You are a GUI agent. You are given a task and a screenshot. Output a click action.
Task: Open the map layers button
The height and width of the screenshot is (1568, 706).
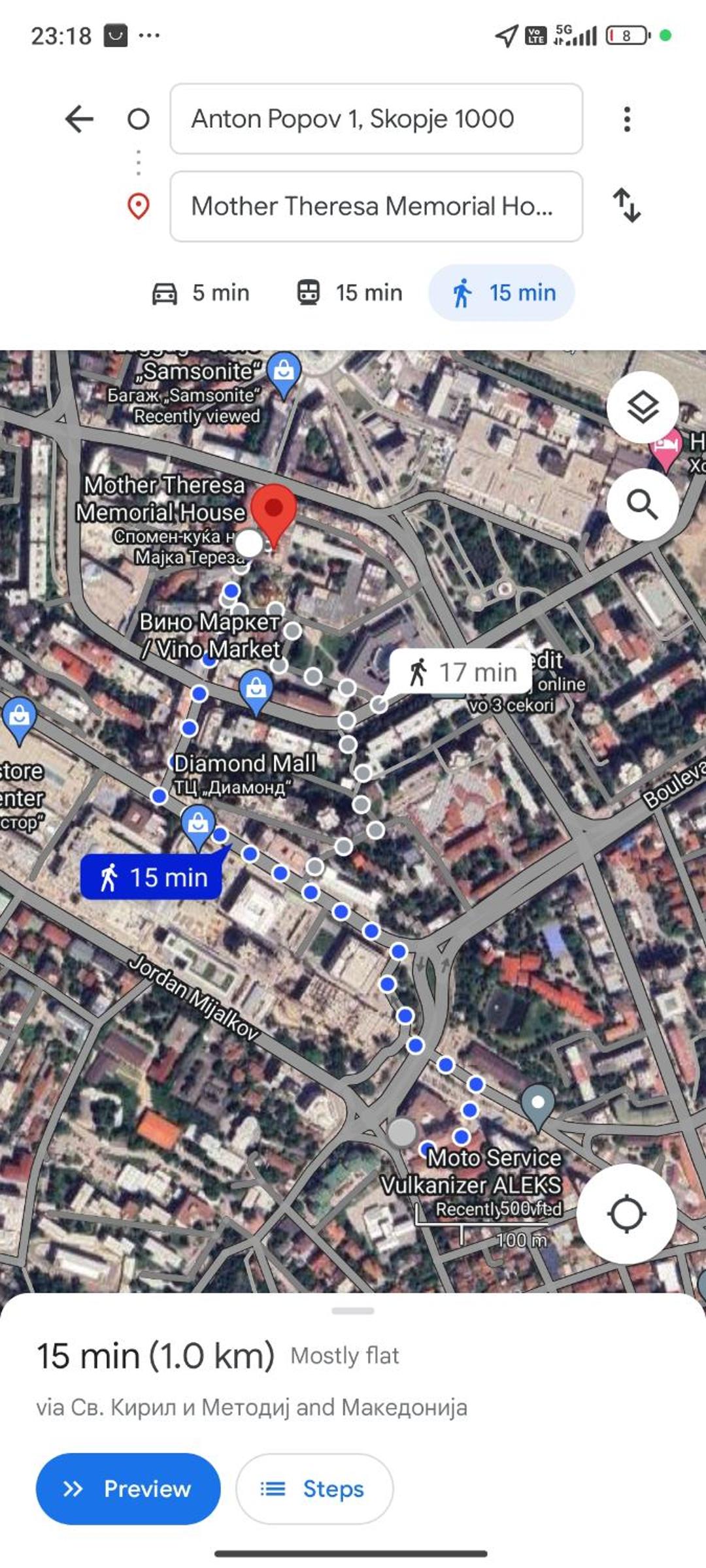click(x=643, y=407)
